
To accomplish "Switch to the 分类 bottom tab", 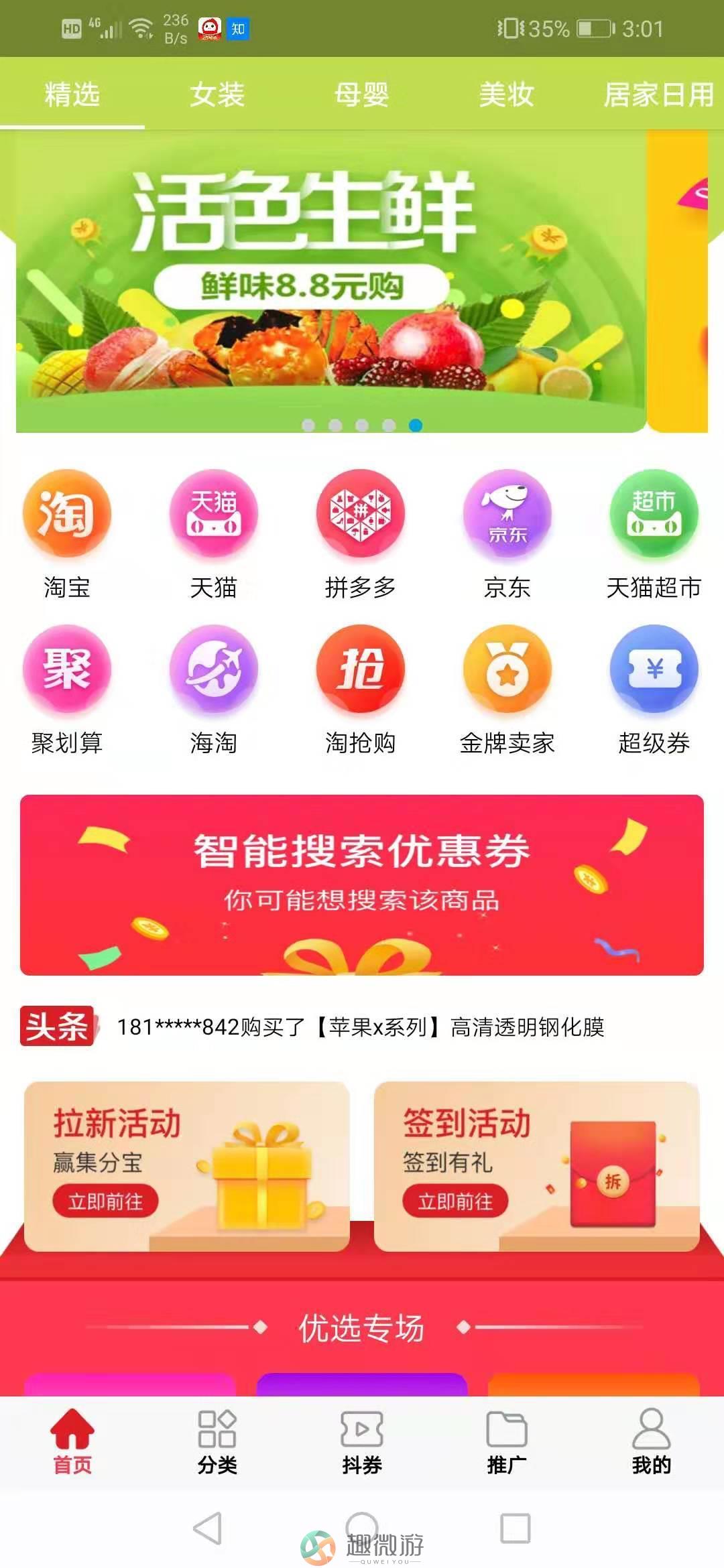I will click(217, 1442).
